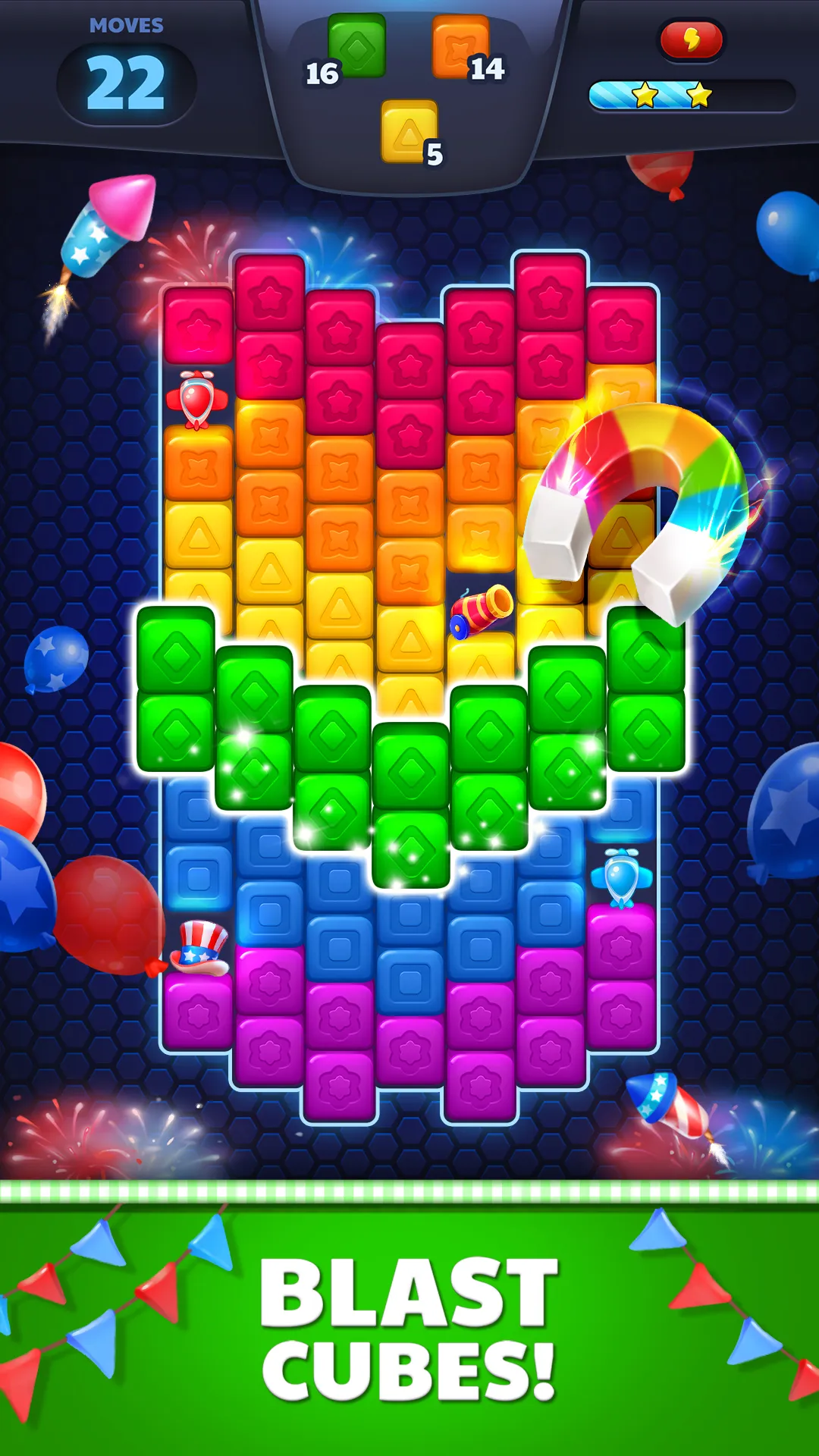
Task: Tap the red airplane booster on the board
Action: (x=196, y=398)
